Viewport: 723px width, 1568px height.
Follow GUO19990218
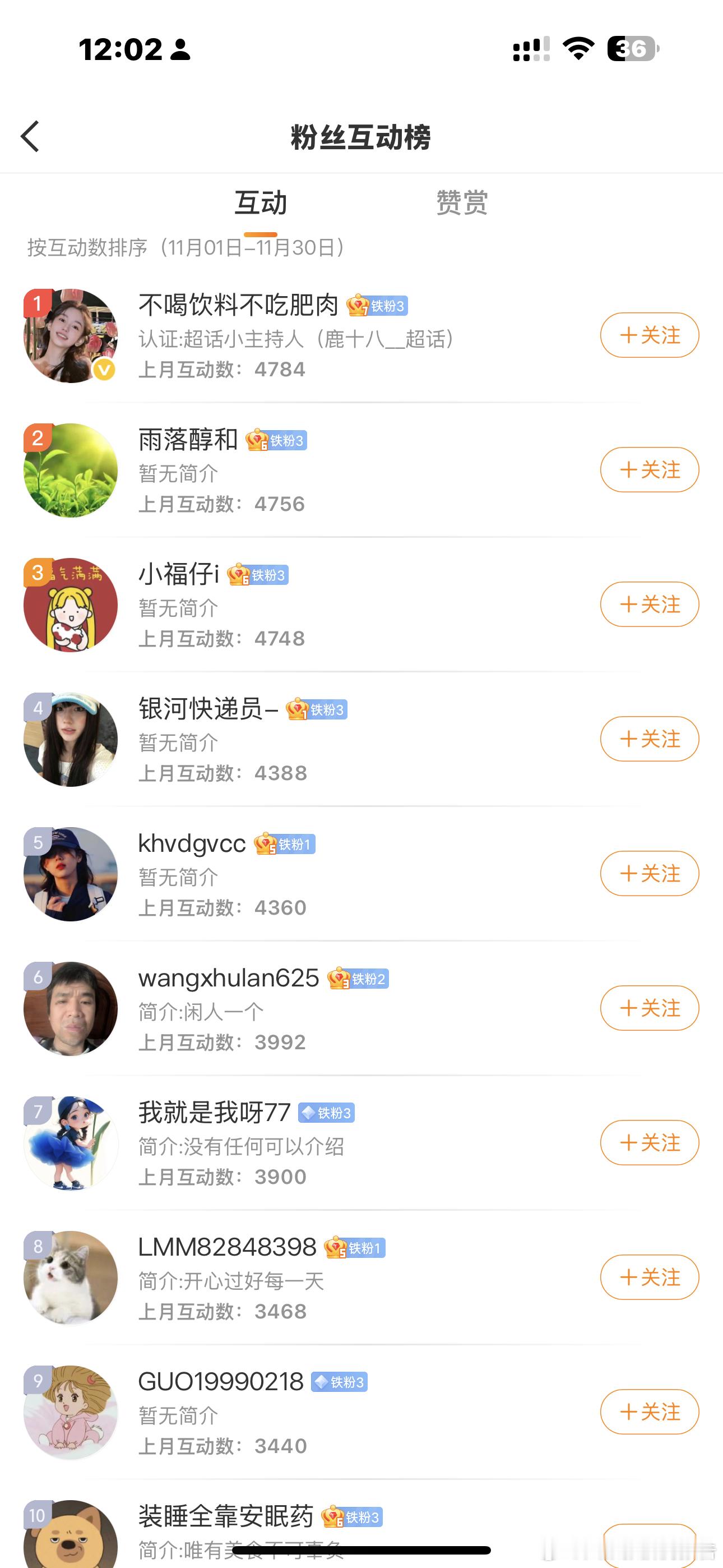click(649, 1412)
